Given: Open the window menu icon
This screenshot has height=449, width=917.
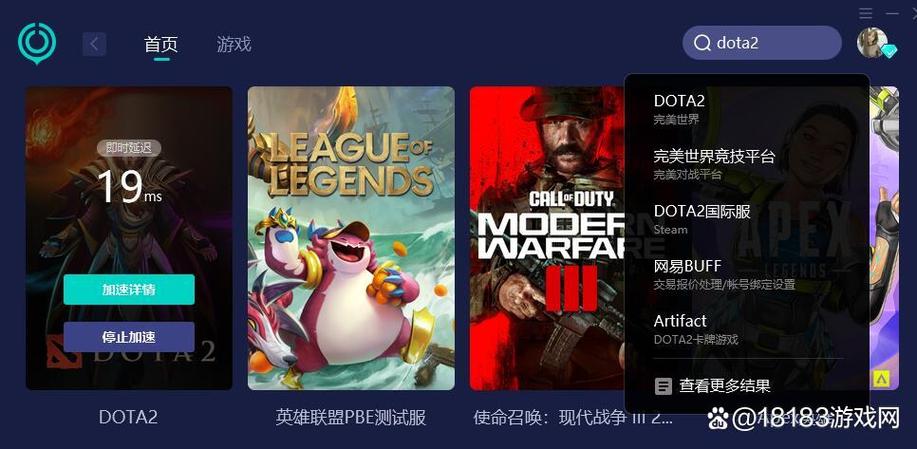Looking at the screenshot, I should 866,13.
